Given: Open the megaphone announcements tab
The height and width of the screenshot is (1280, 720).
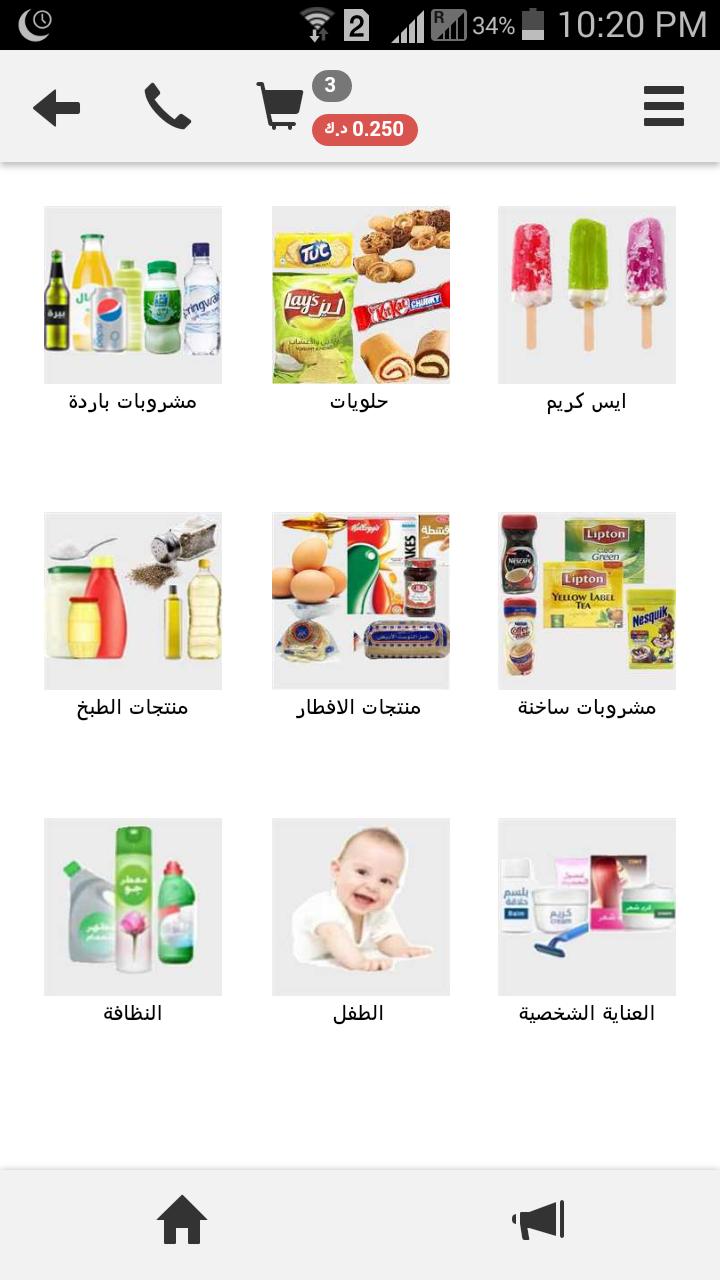Looking at the screenshot, I should tap(538, 1220).
